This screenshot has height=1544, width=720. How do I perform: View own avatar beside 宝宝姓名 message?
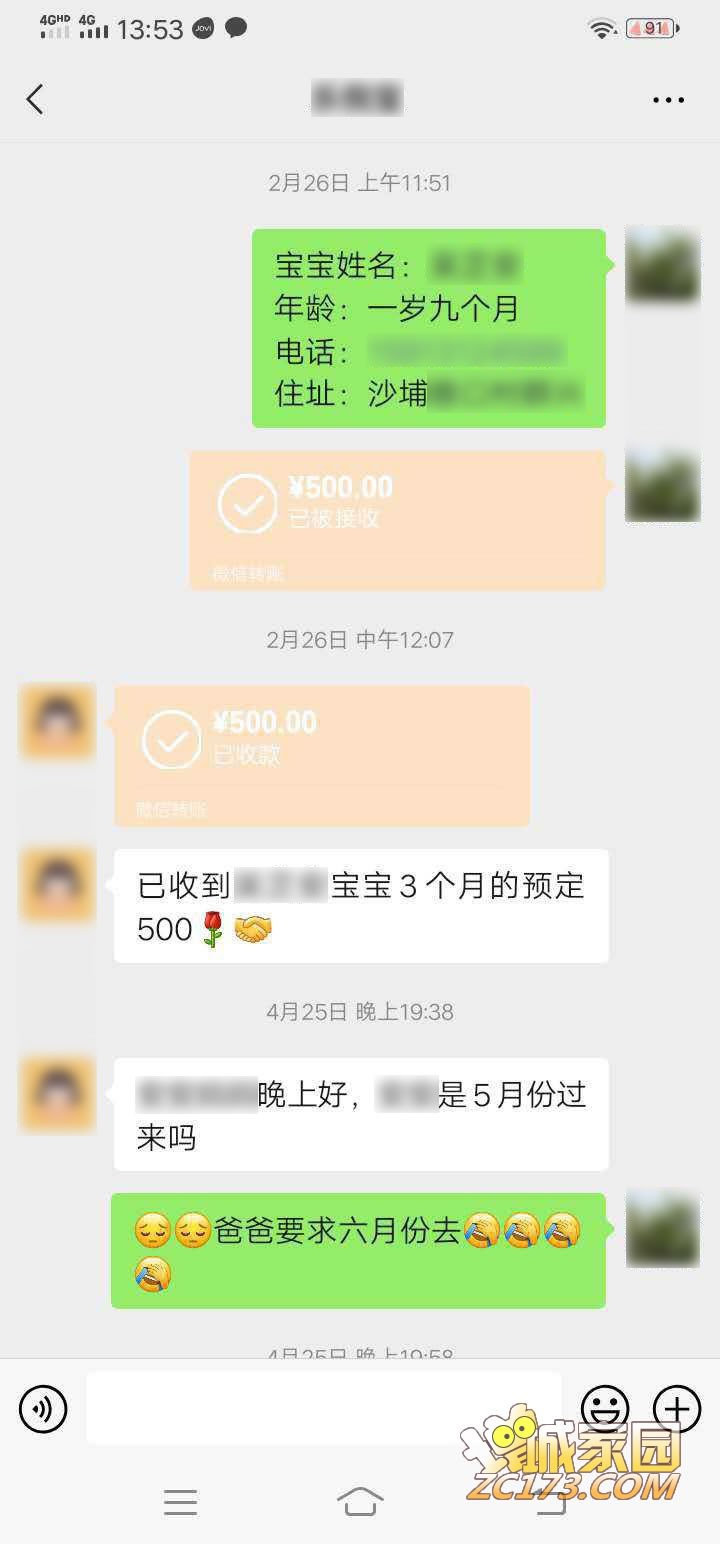tap(662, 265)
